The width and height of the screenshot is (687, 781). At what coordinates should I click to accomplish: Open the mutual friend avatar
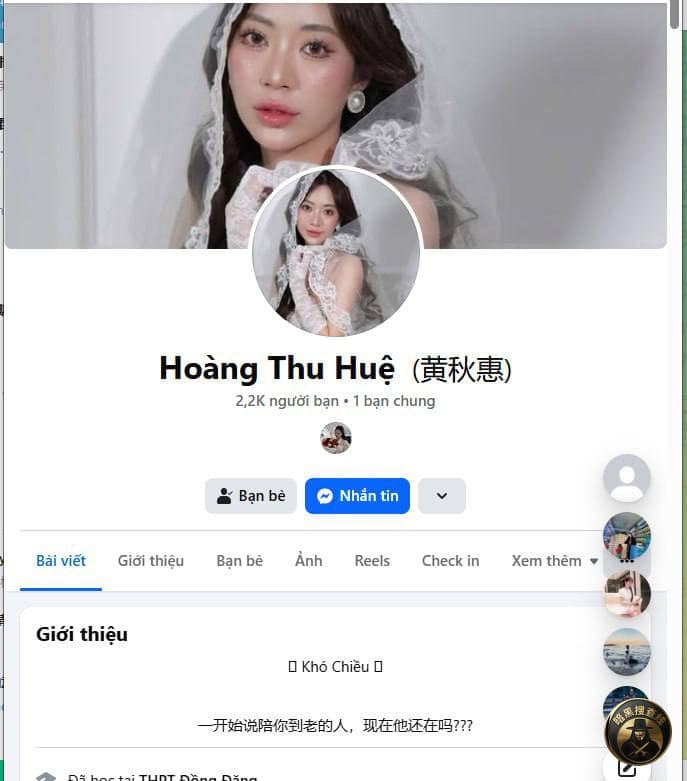click(336, 438)
